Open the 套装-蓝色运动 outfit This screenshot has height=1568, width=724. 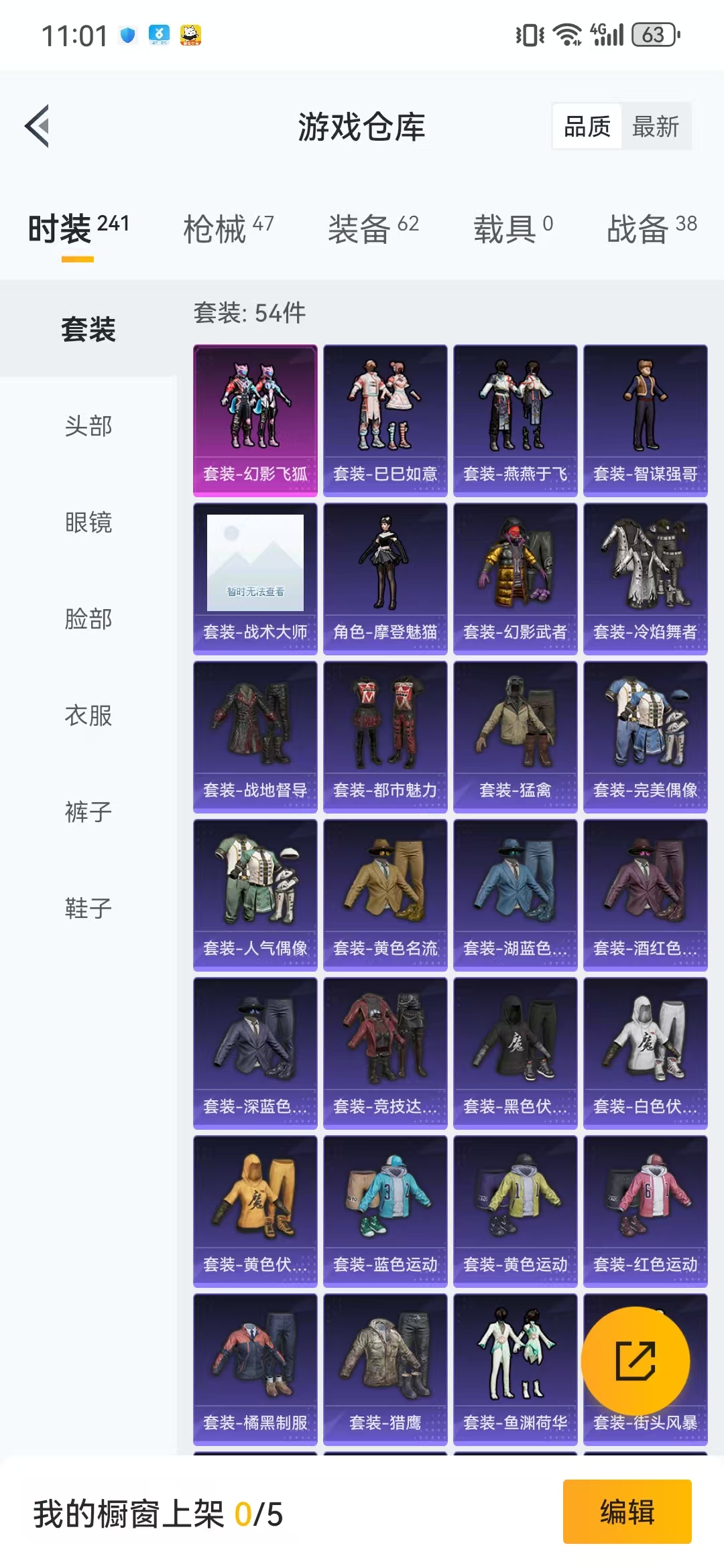tap(385, 1212)
